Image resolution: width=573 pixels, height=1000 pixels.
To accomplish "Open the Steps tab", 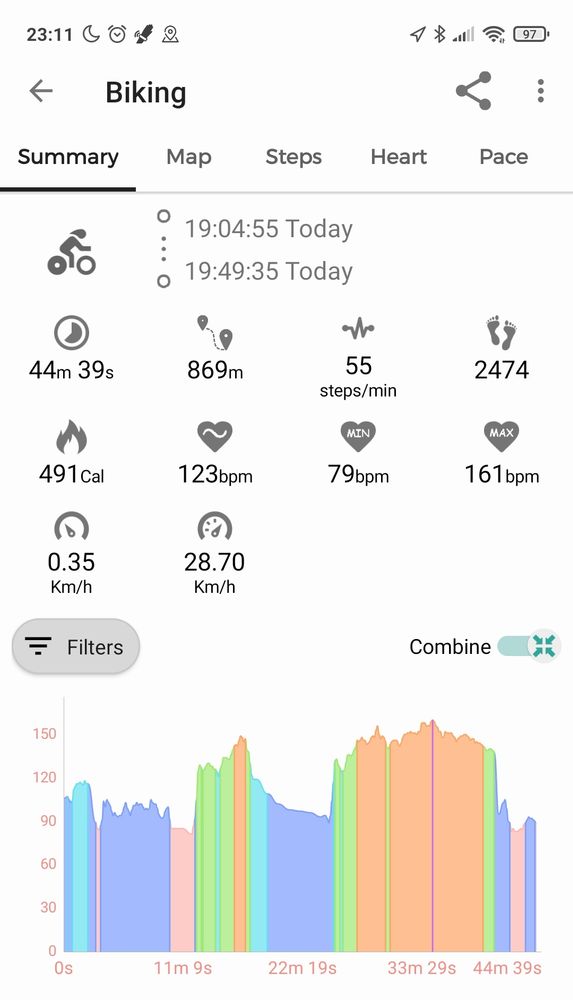I will point(294,157).
